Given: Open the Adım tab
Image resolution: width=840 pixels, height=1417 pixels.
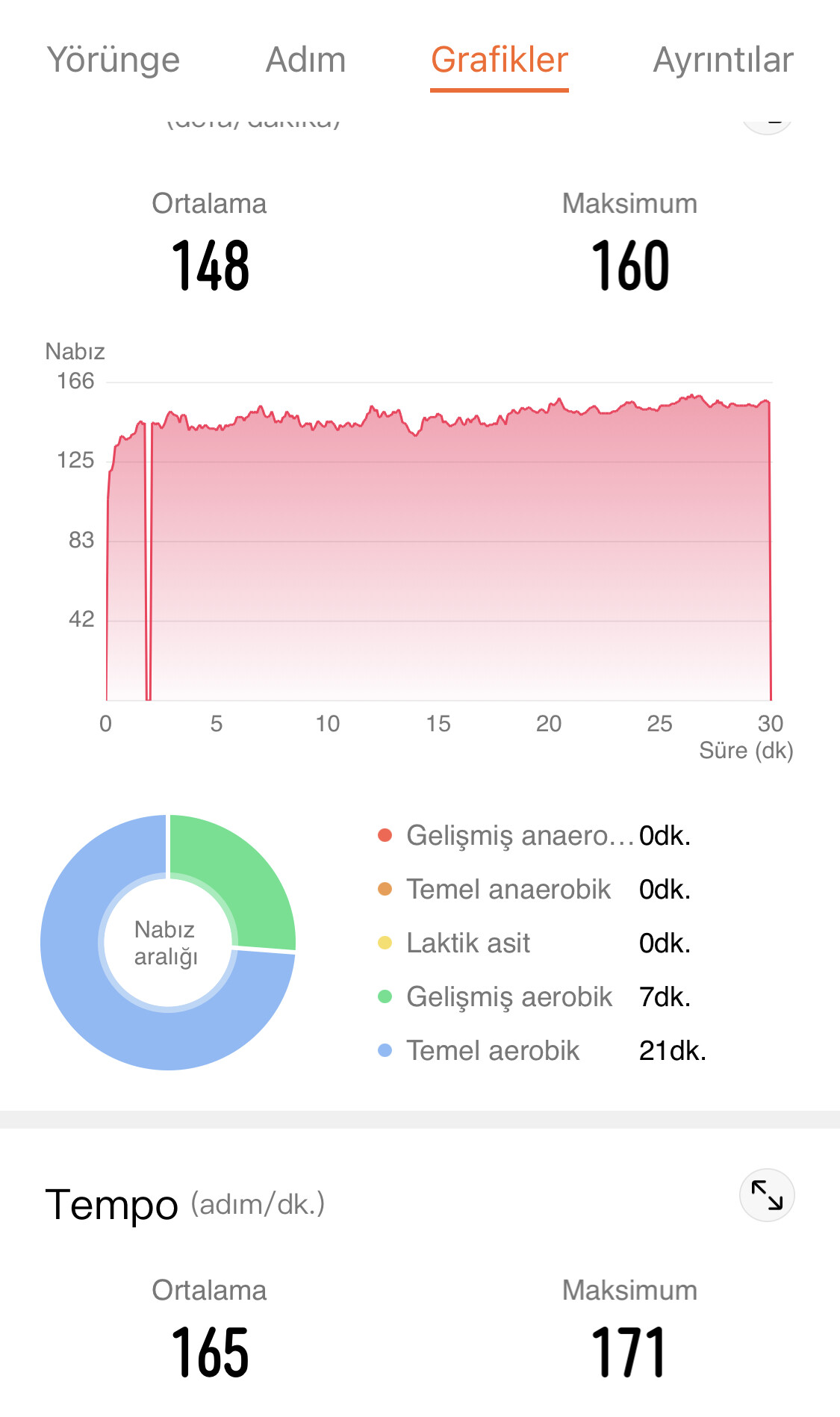Looking at the screenshot, I should point(306,61).
